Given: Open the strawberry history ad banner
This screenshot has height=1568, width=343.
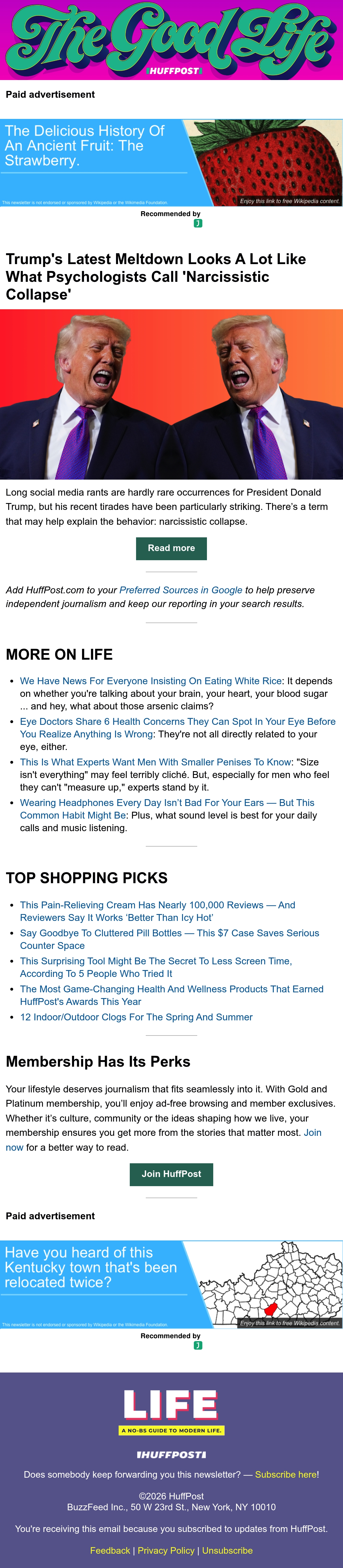Looking at the screenshot, I should (171, 163).
